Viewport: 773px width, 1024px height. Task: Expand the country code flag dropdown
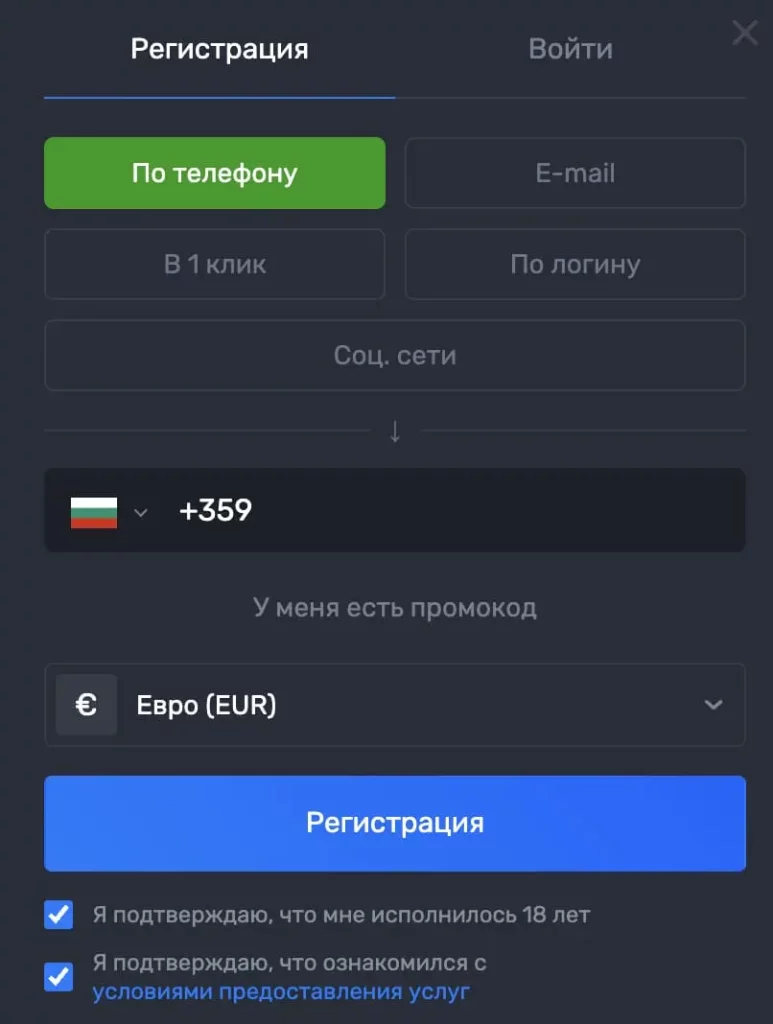[141, 511]
